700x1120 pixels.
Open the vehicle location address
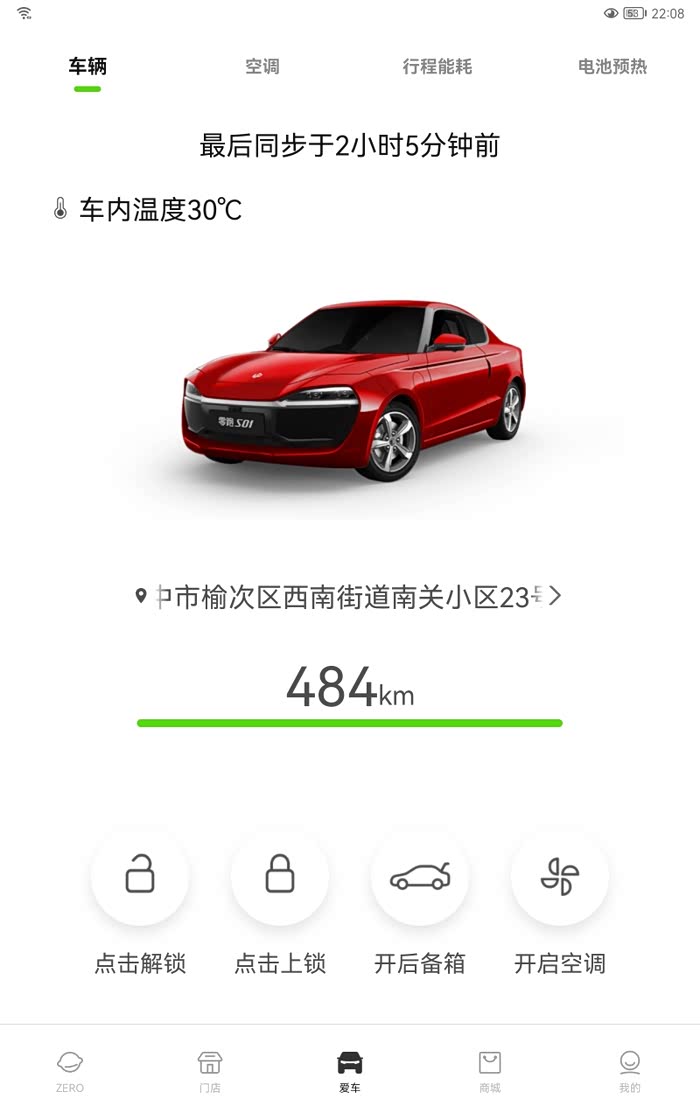pos(349,596)
